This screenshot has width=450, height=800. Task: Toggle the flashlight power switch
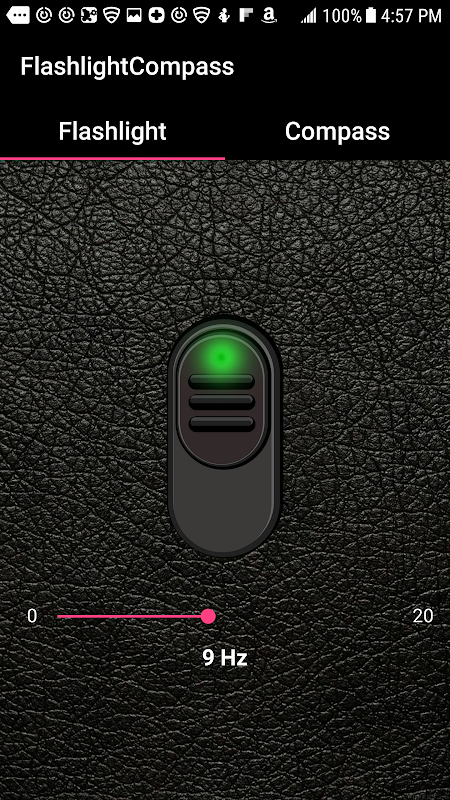click(224, 436)
